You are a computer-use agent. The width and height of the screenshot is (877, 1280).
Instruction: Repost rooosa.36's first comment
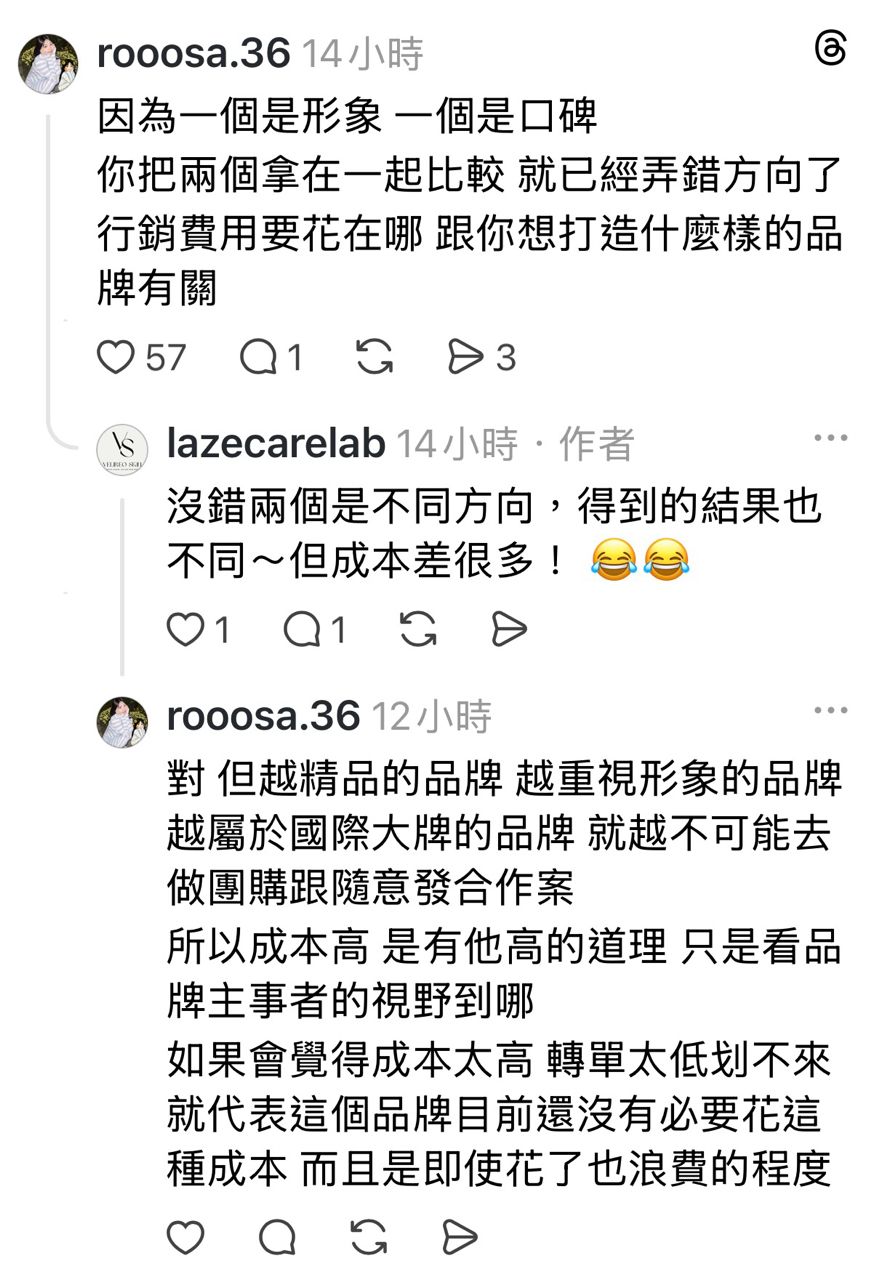374,357
